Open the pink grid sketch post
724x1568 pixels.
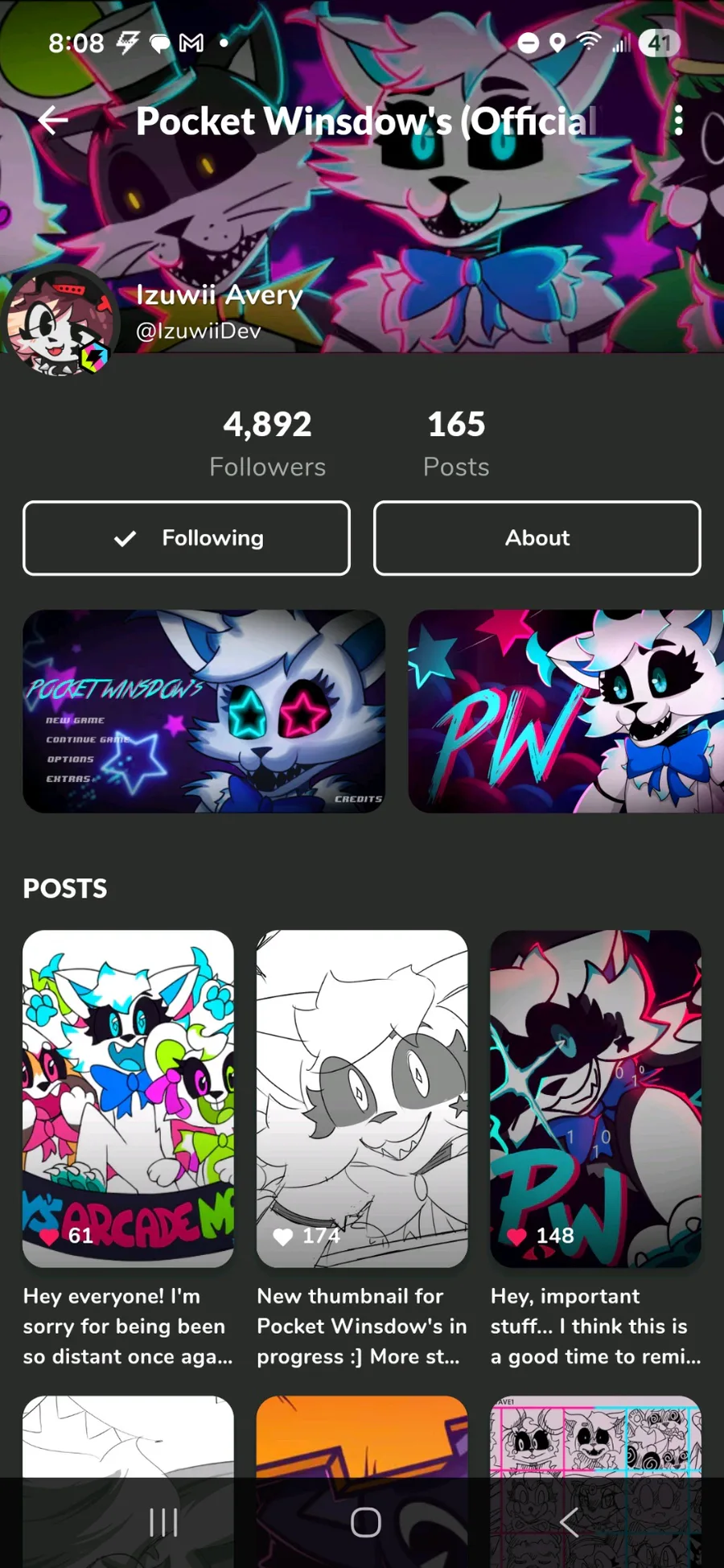pos(595,1436)
